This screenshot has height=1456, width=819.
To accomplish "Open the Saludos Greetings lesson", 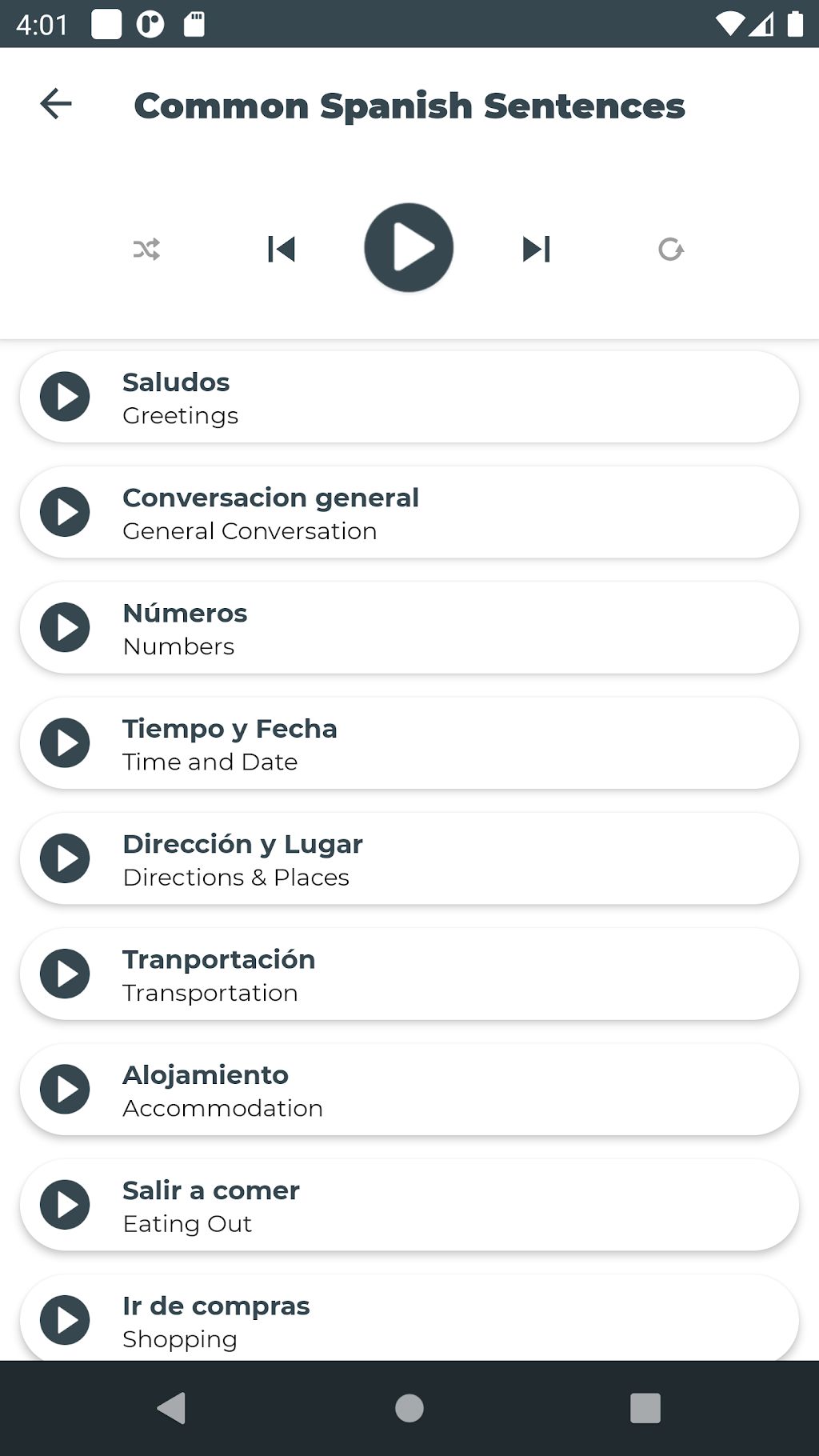I will tap(409, 397).
